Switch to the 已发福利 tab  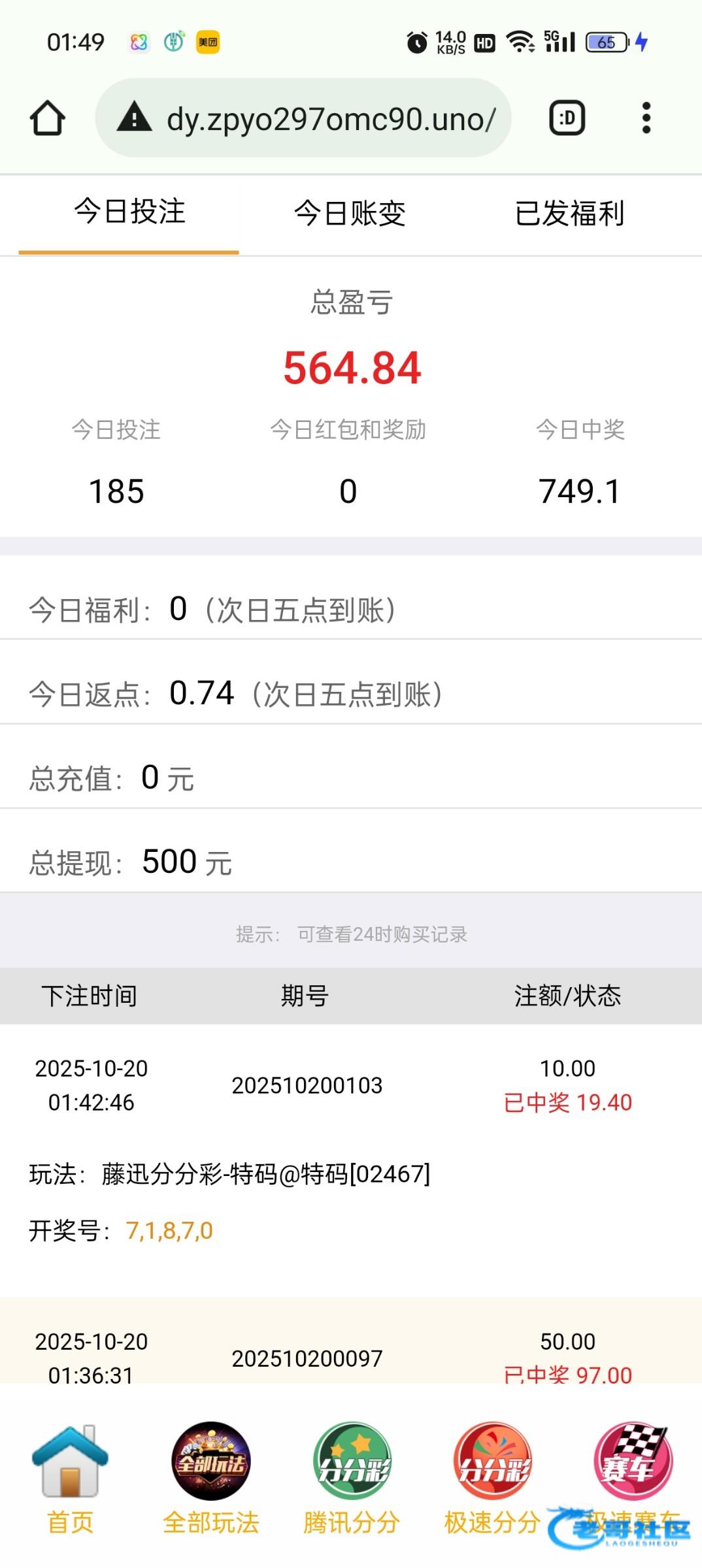click(x=569, y=214)
